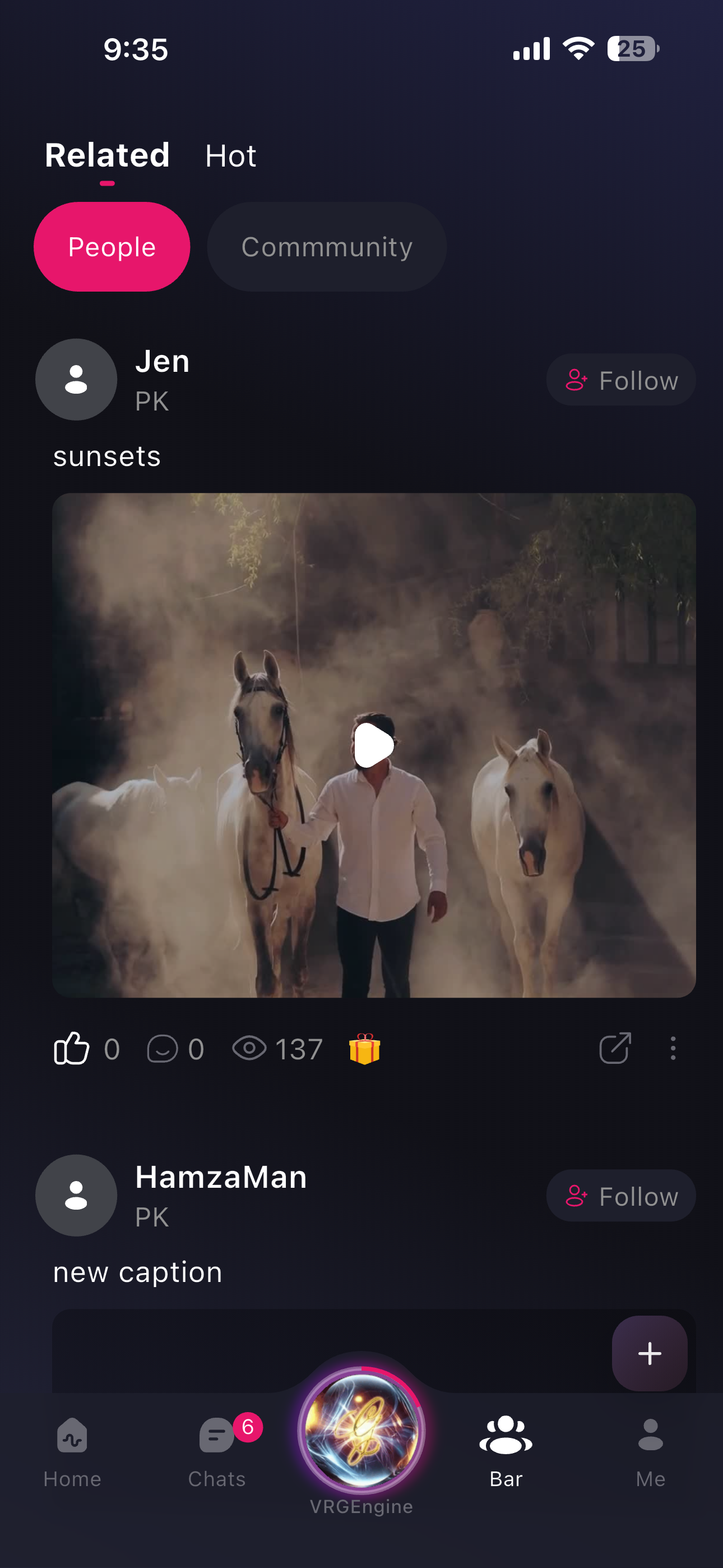Select the People chip

112,247
